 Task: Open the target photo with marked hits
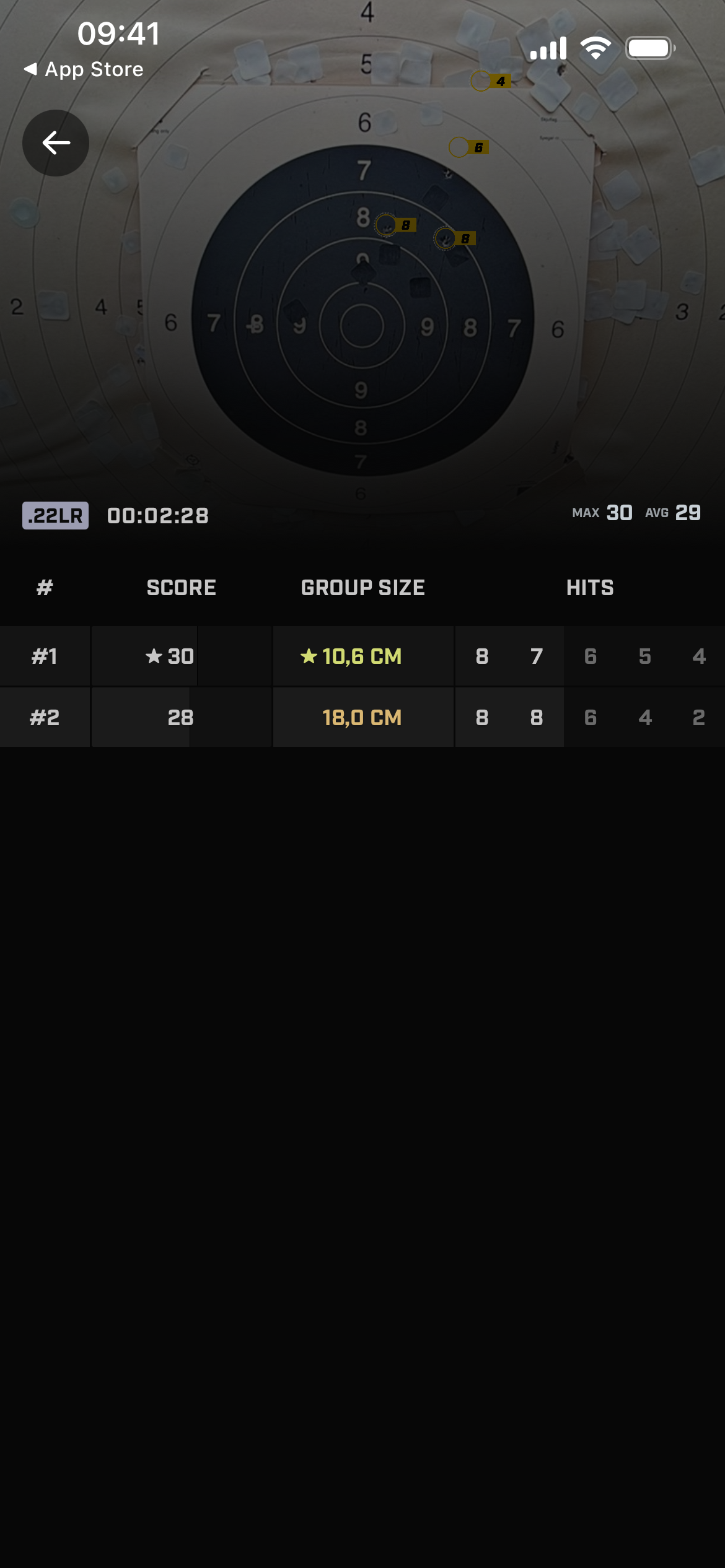click(362, 310)
